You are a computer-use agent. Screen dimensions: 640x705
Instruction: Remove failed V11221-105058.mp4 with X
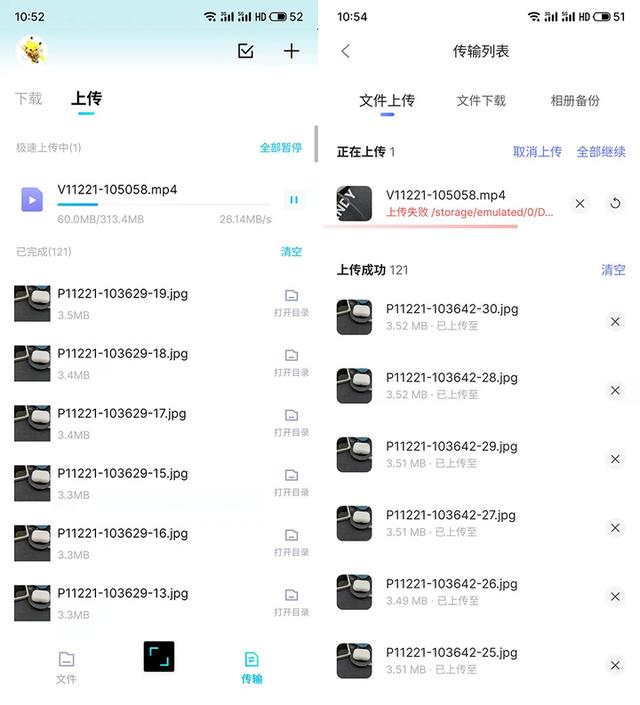[x=580, y=203]
